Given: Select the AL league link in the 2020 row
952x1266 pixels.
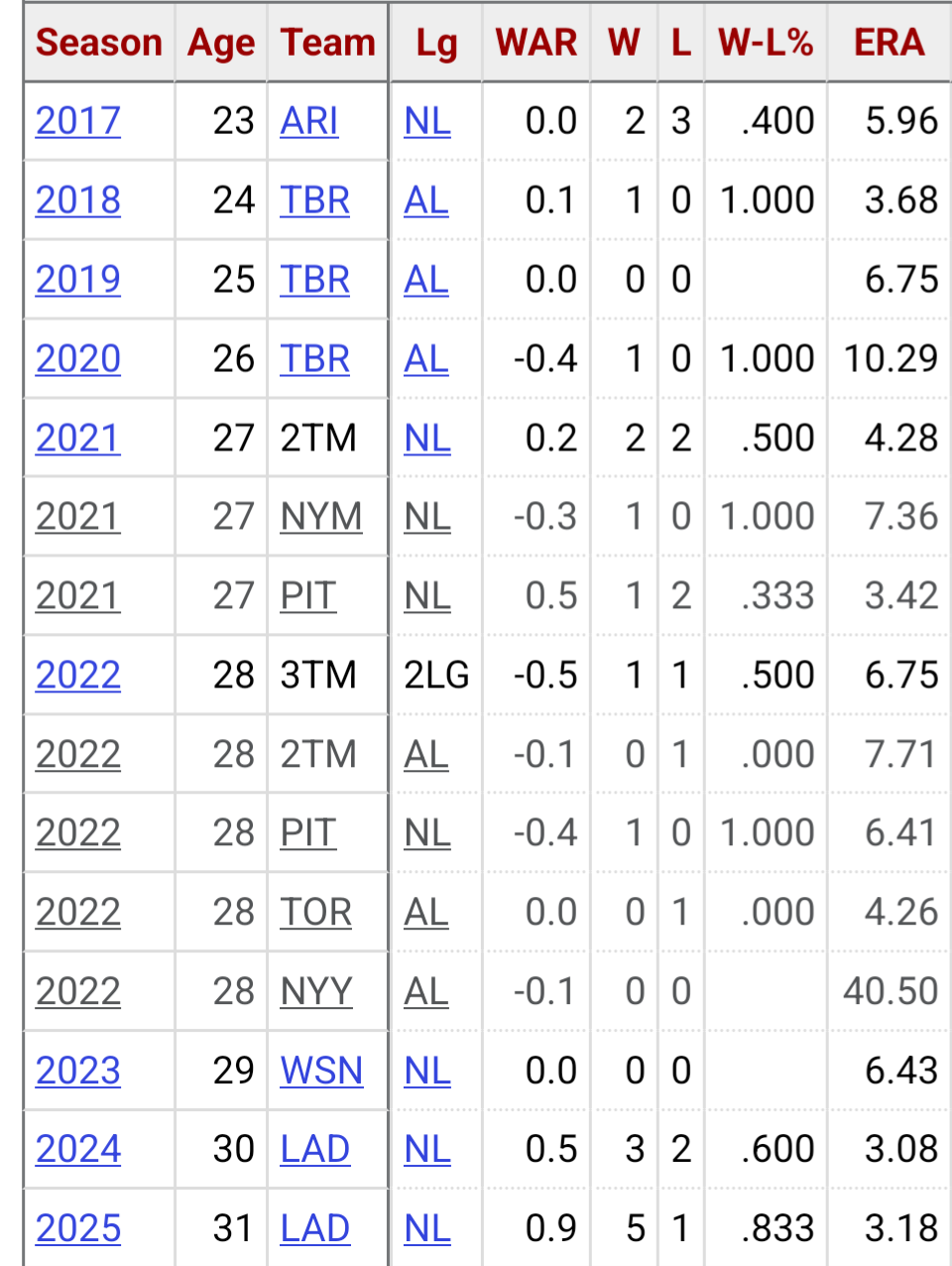Looking at the screenshot, I should (426, 358).
